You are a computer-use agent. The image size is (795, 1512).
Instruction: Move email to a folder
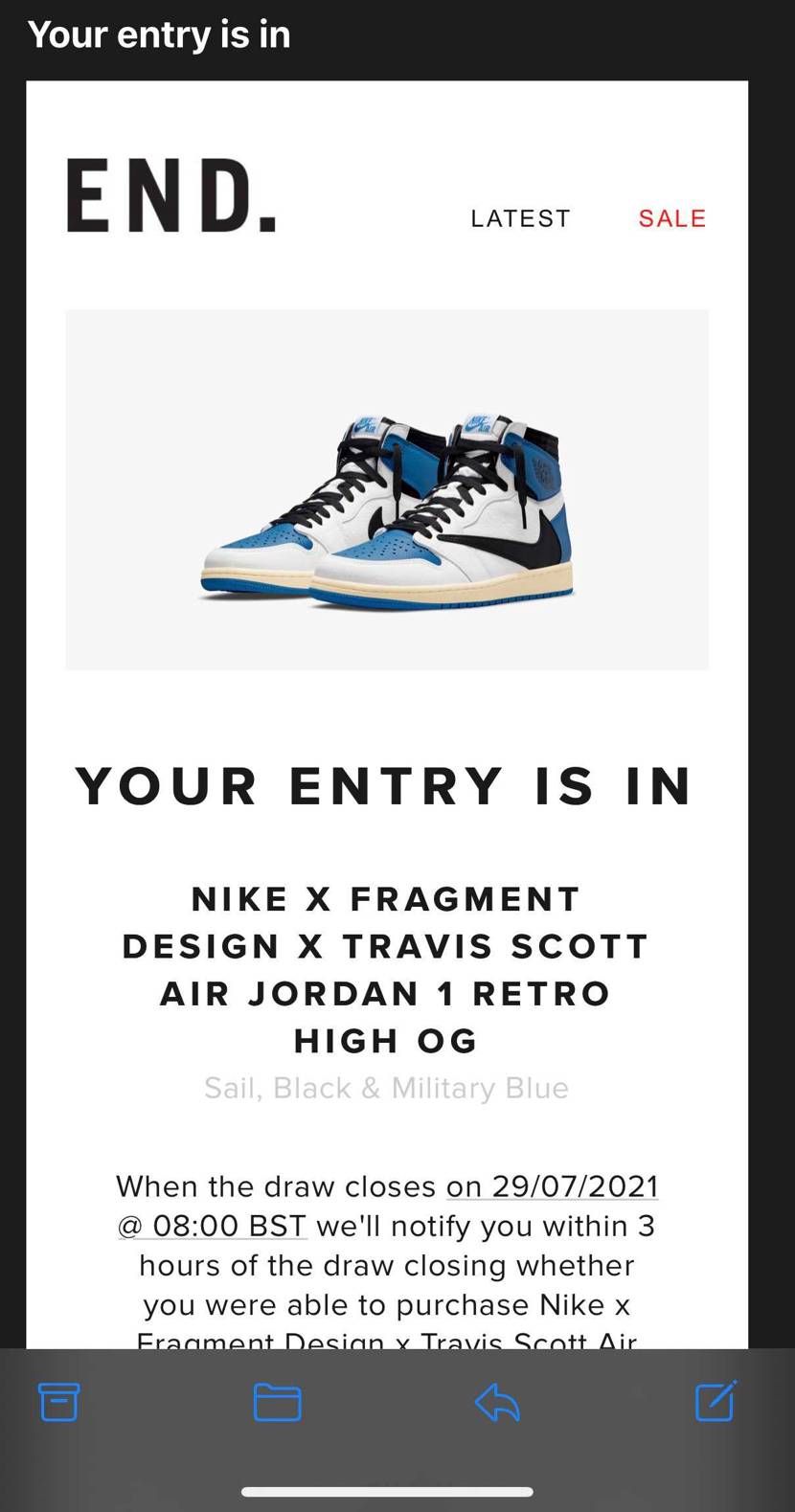pos(278,1402)
